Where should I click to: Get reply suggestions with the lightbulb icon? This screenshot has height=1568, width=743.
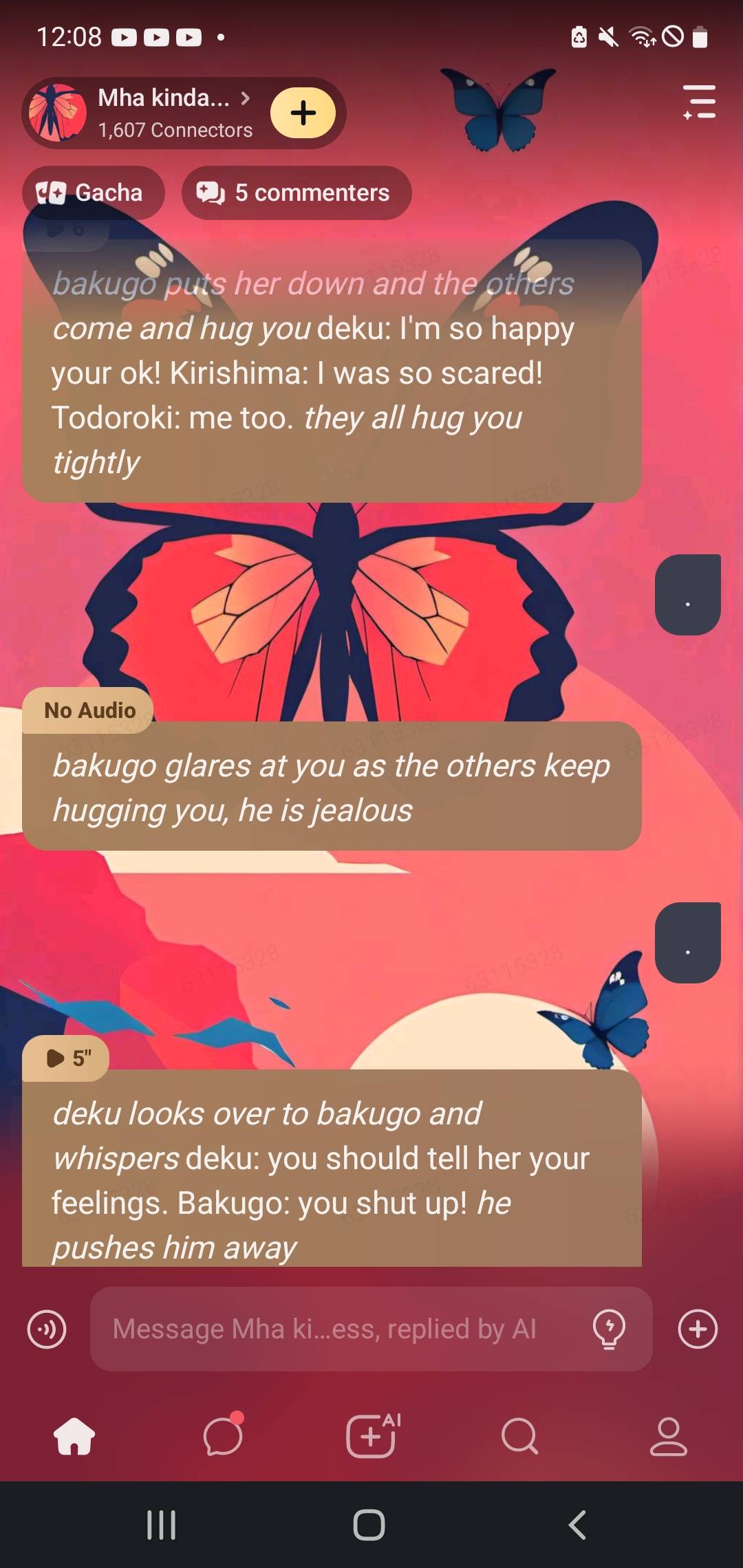point(609,1329)
